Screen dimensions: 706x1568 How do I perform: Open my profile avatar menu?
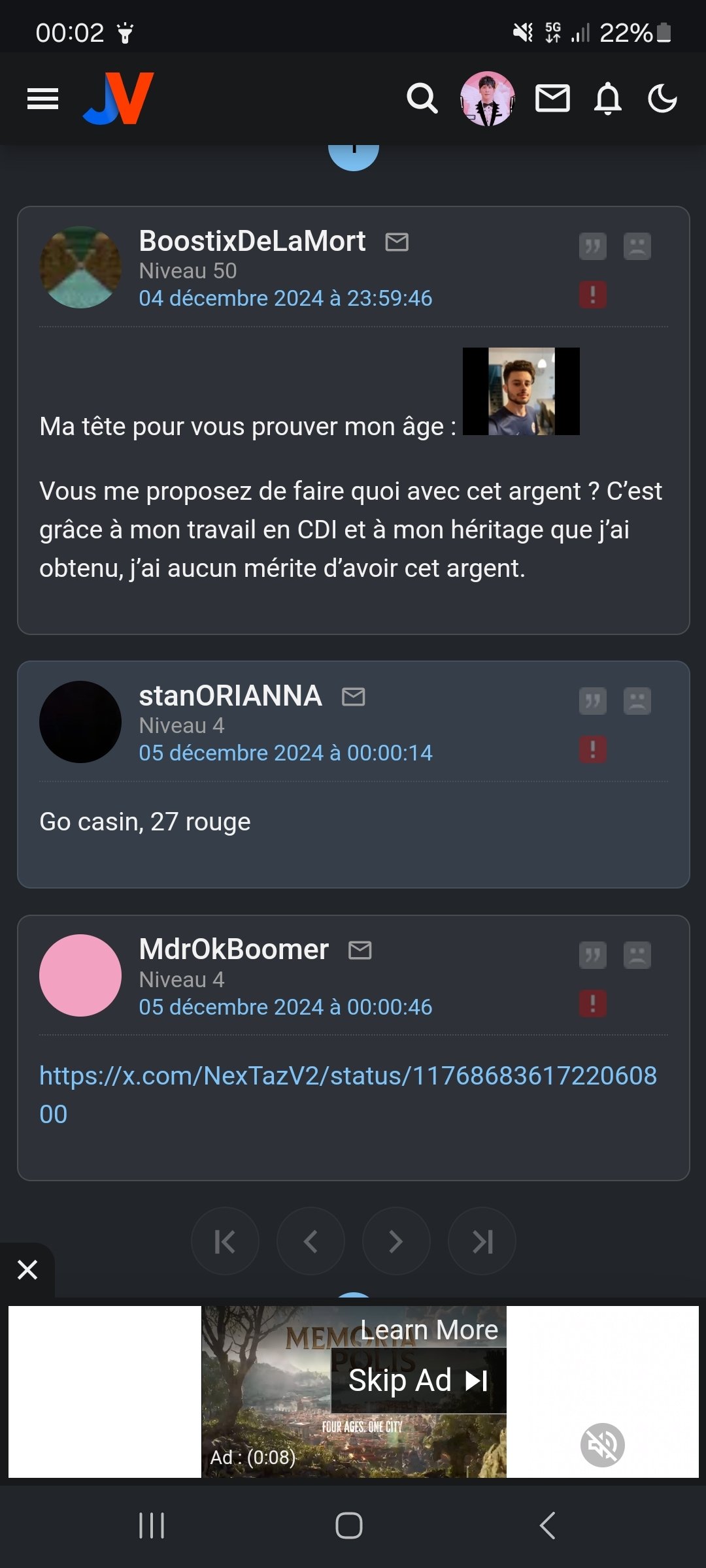pos(487,99)
